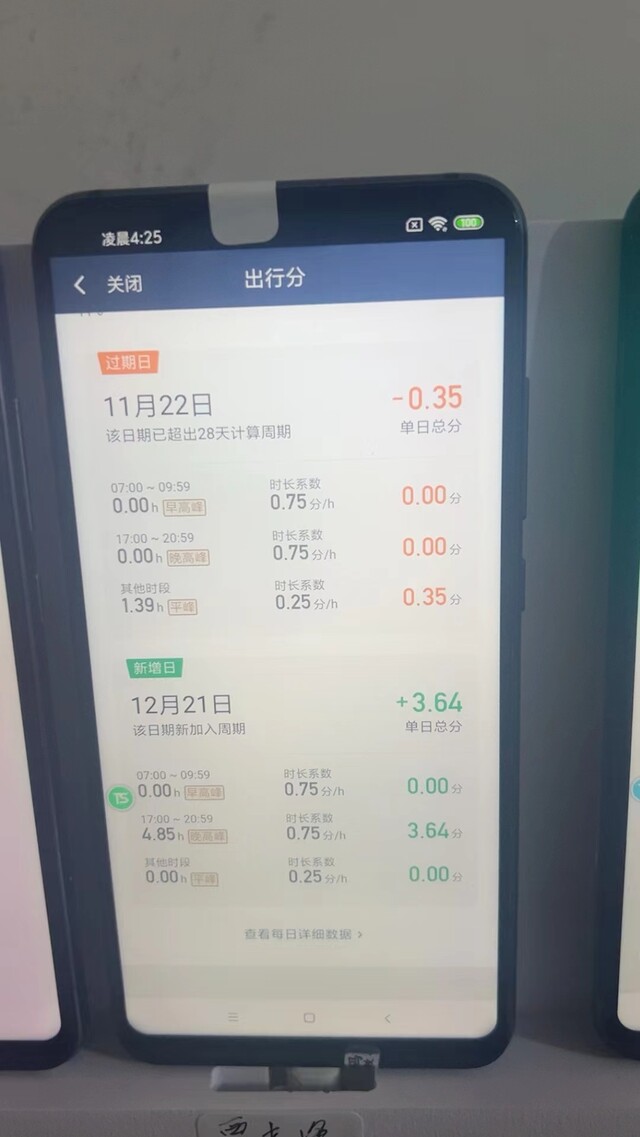Tap the system back button

(387, 1019)
